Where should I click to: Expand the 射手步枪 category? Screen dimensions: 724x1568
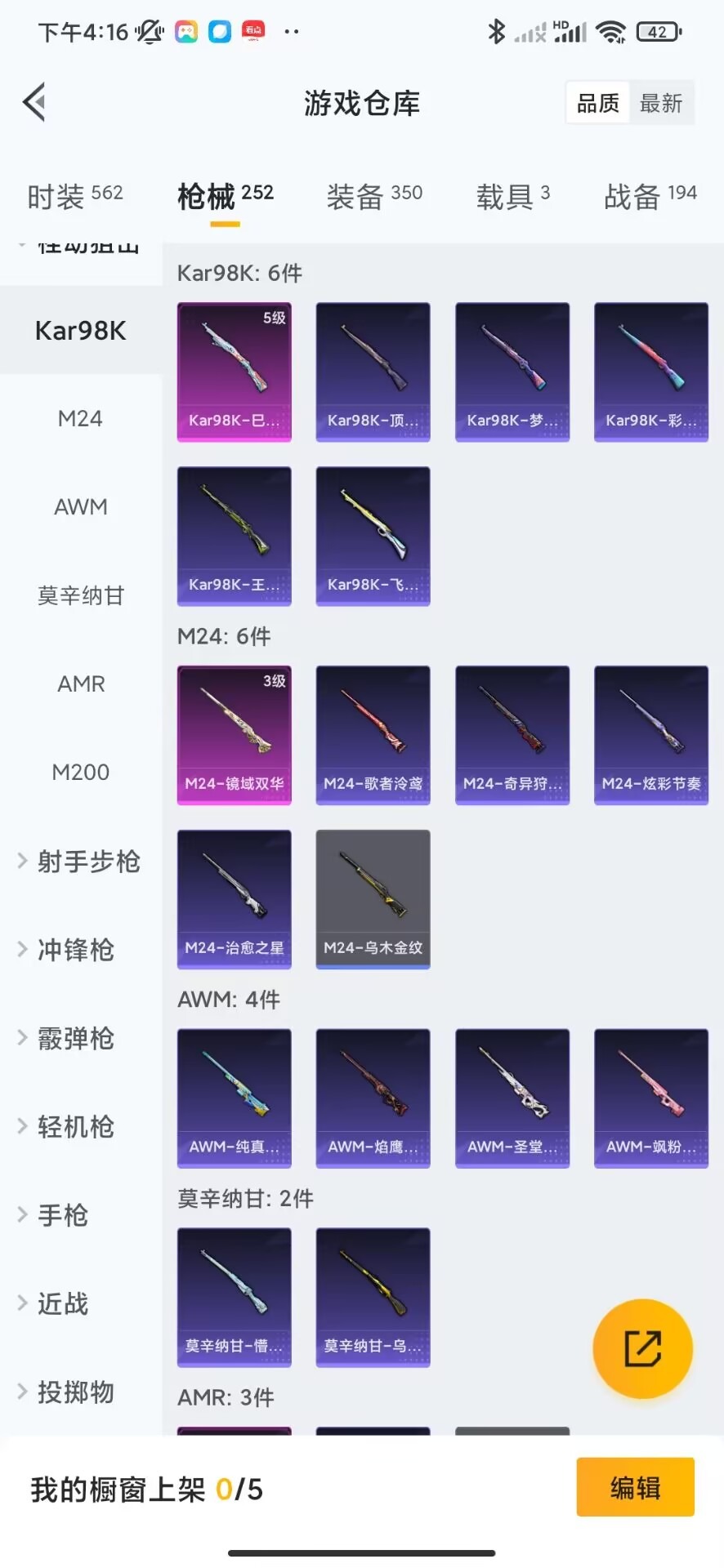click(80, 861)
